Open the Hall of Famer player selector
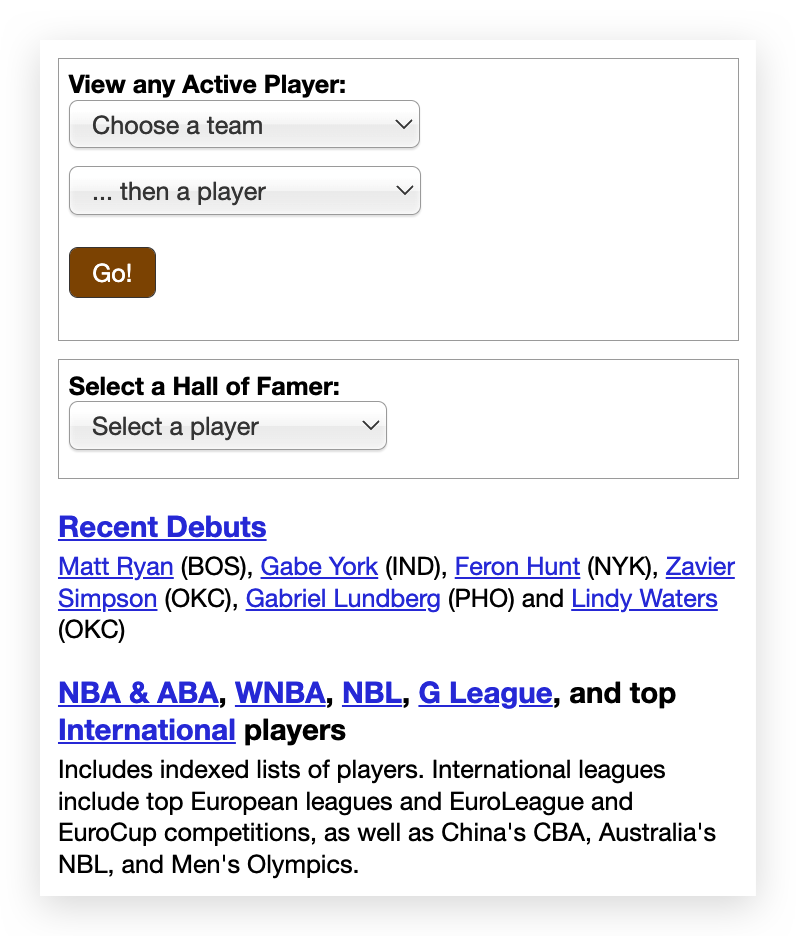 pyautogui.click(x=227, y=426)
